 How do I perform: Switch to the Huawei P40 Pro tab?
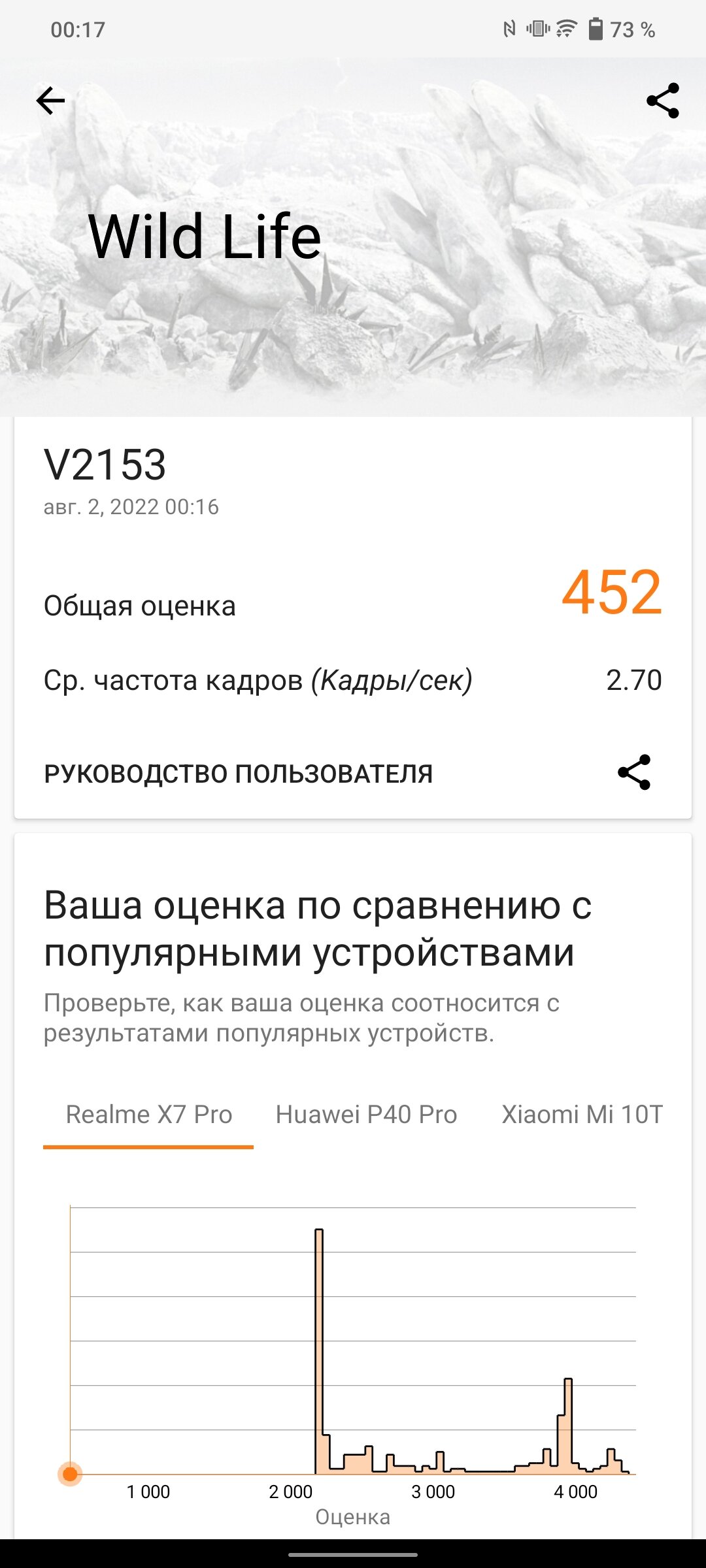(x=366, y=1115)
